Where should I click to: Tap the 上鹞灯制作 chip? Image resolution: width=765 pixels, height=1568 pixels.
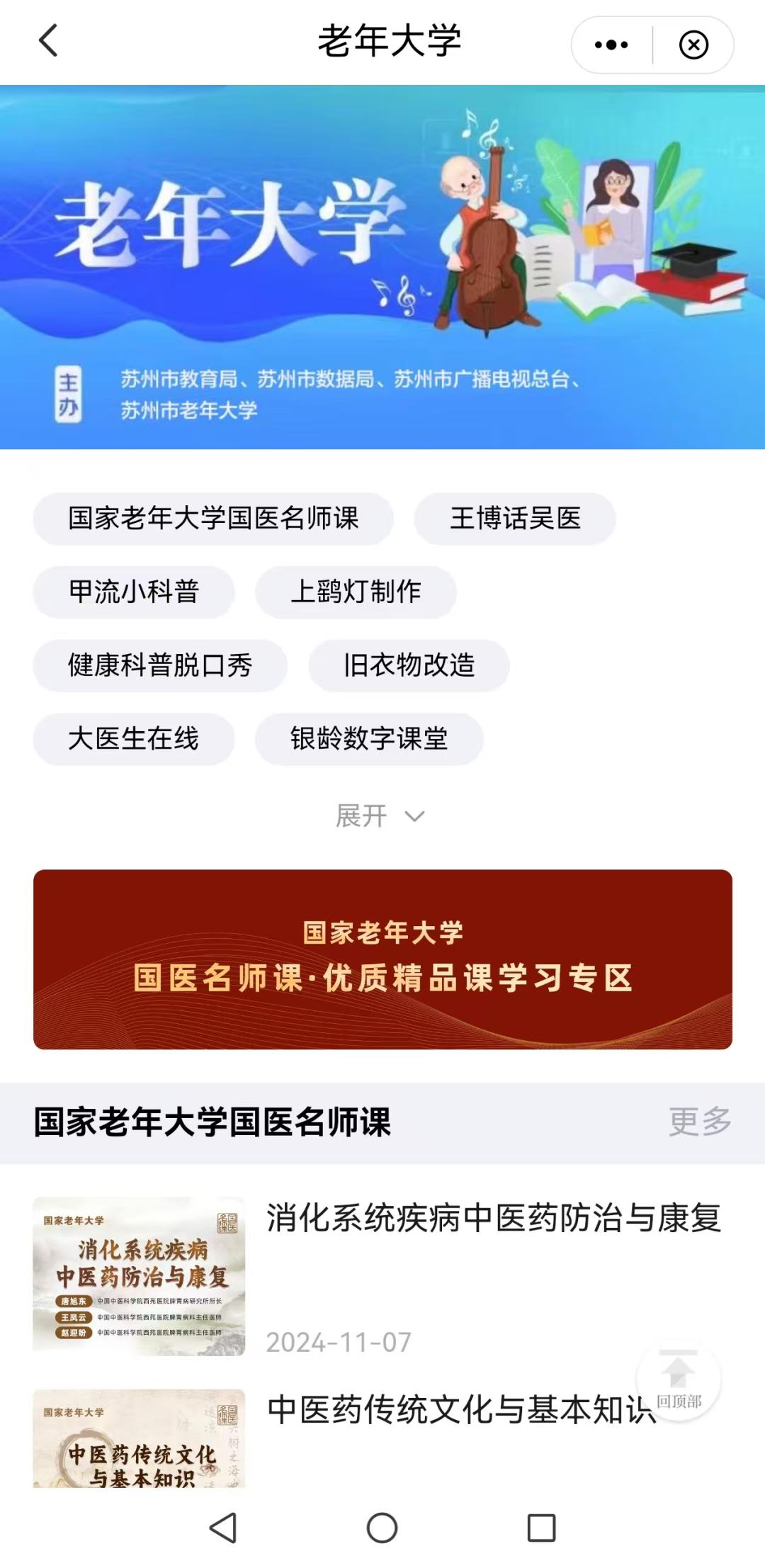[x=356, y=592]
